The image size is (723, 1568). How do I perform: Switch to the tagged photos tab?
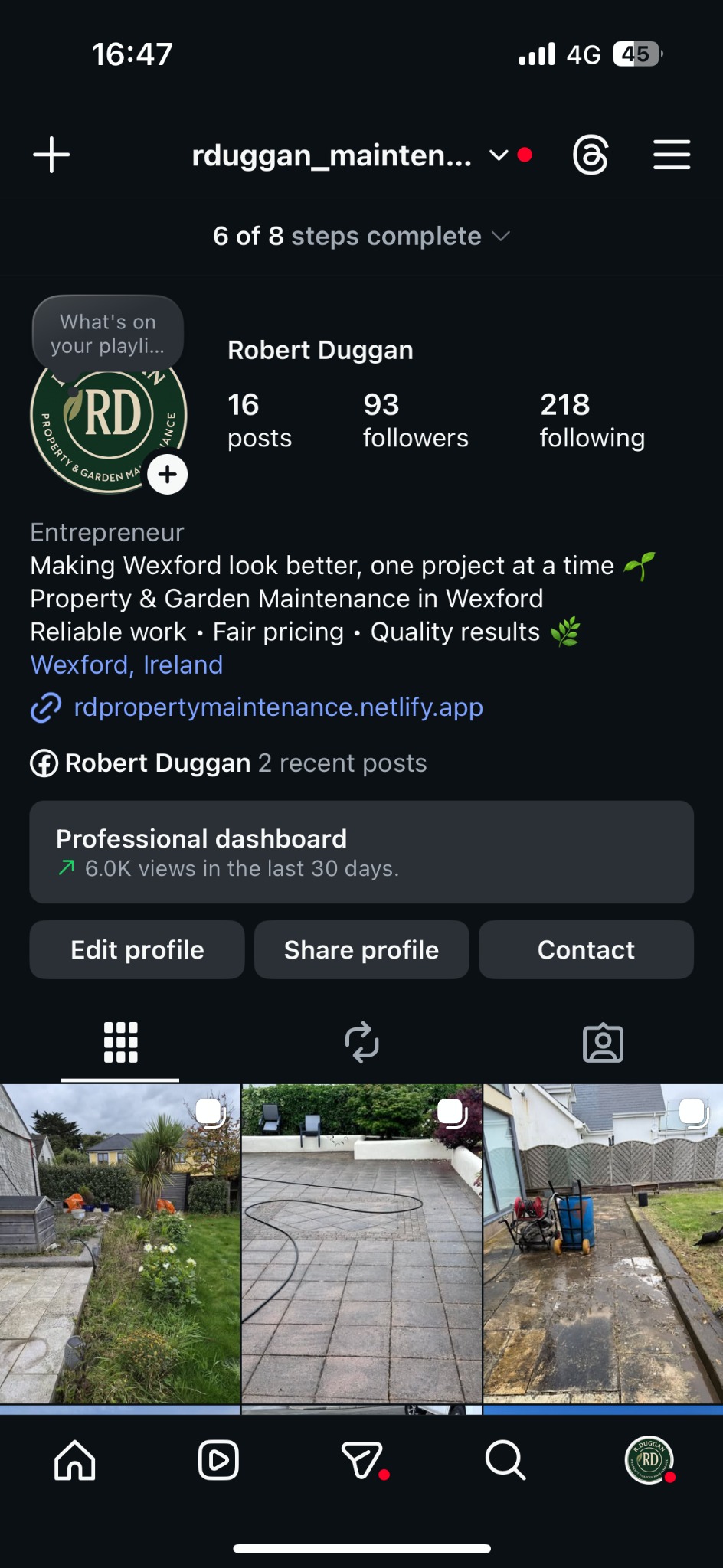[x=603, y=1043]
